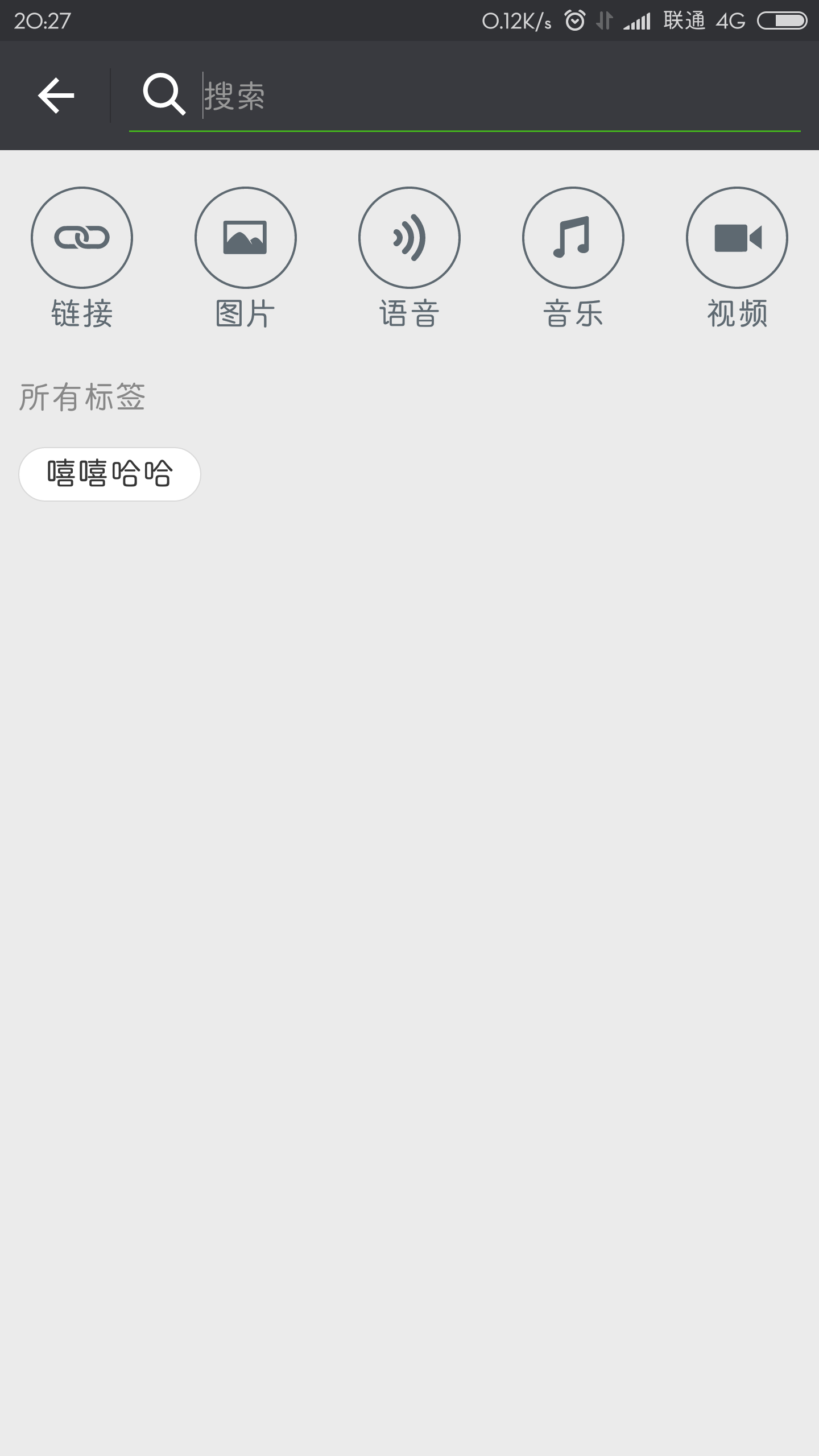Tap the magnifying glass search icon
Image resolution: width=819 pixels, height=1456 pixels.
click(x=164, y=96)
